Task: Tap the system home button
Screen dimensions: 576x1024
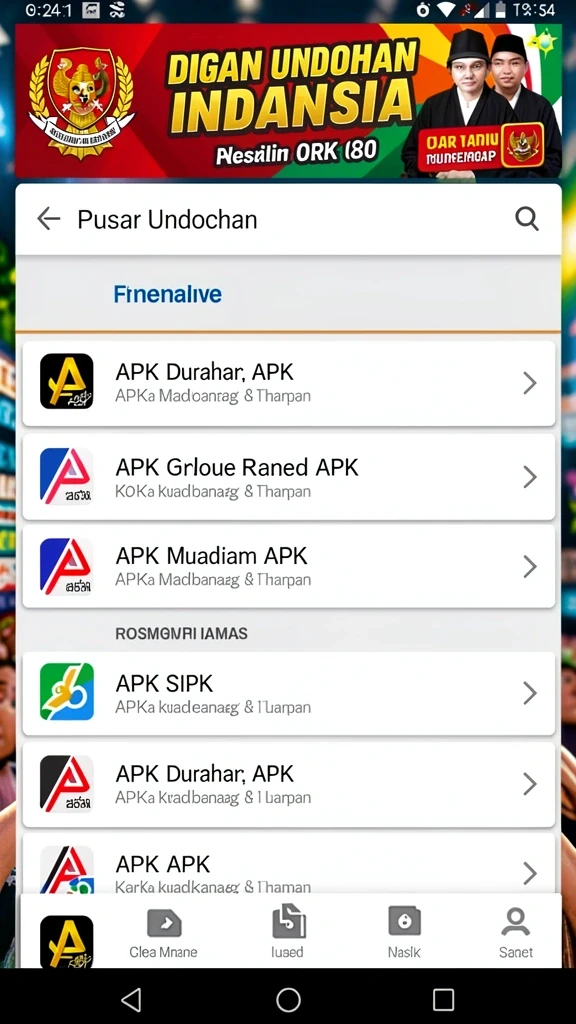Action: tap(288, 999)
